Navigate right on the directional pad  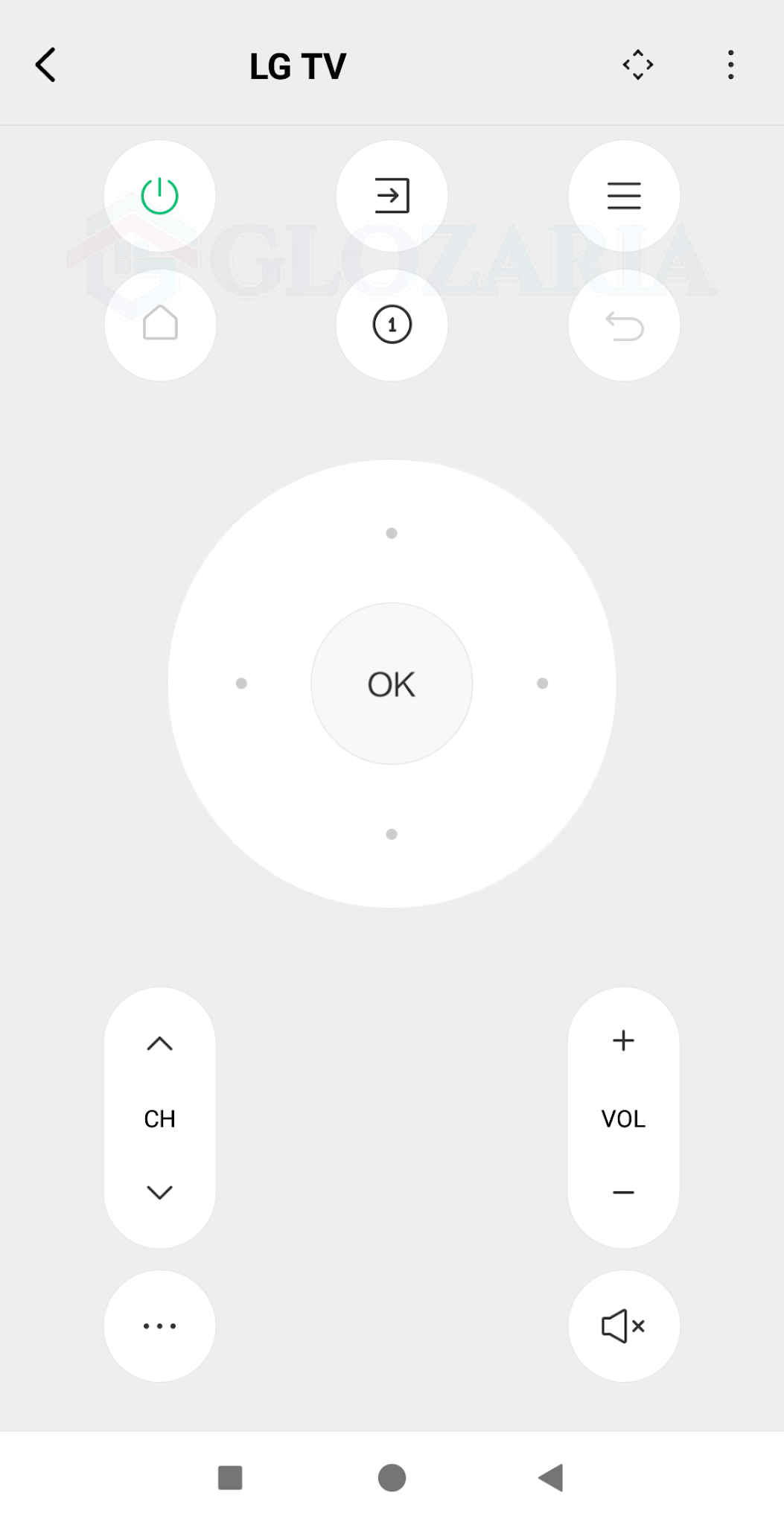(542, 684)
